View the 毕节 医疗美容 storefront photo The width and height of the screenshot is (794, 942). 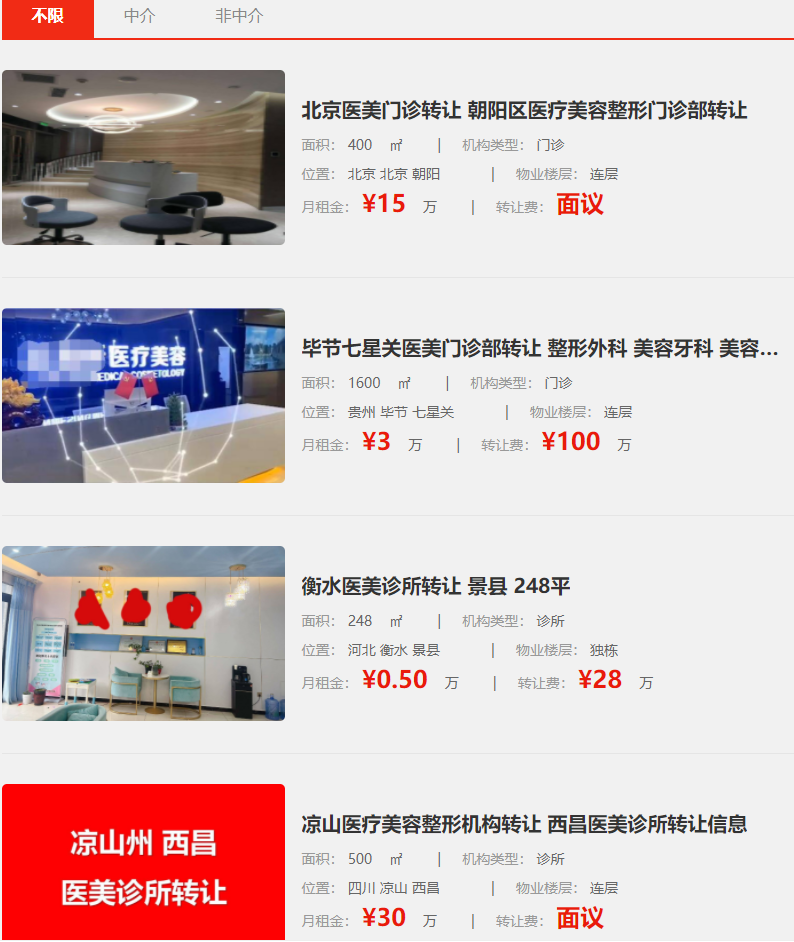[x=143, y=395]
